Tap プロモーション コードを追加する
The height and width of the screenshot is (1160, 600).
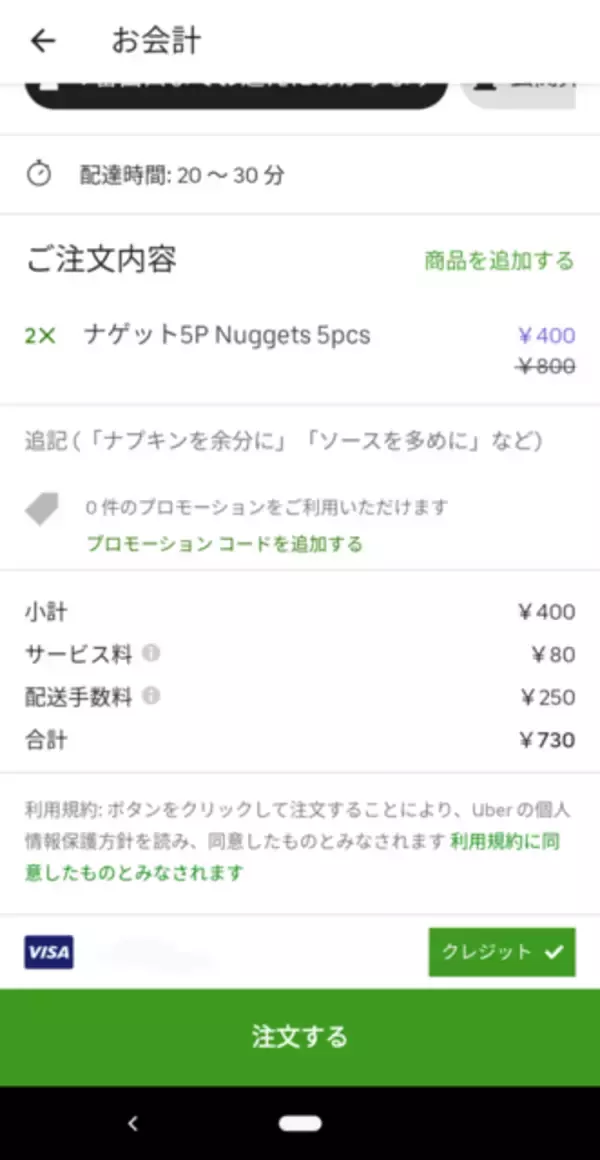coord(224,544)
